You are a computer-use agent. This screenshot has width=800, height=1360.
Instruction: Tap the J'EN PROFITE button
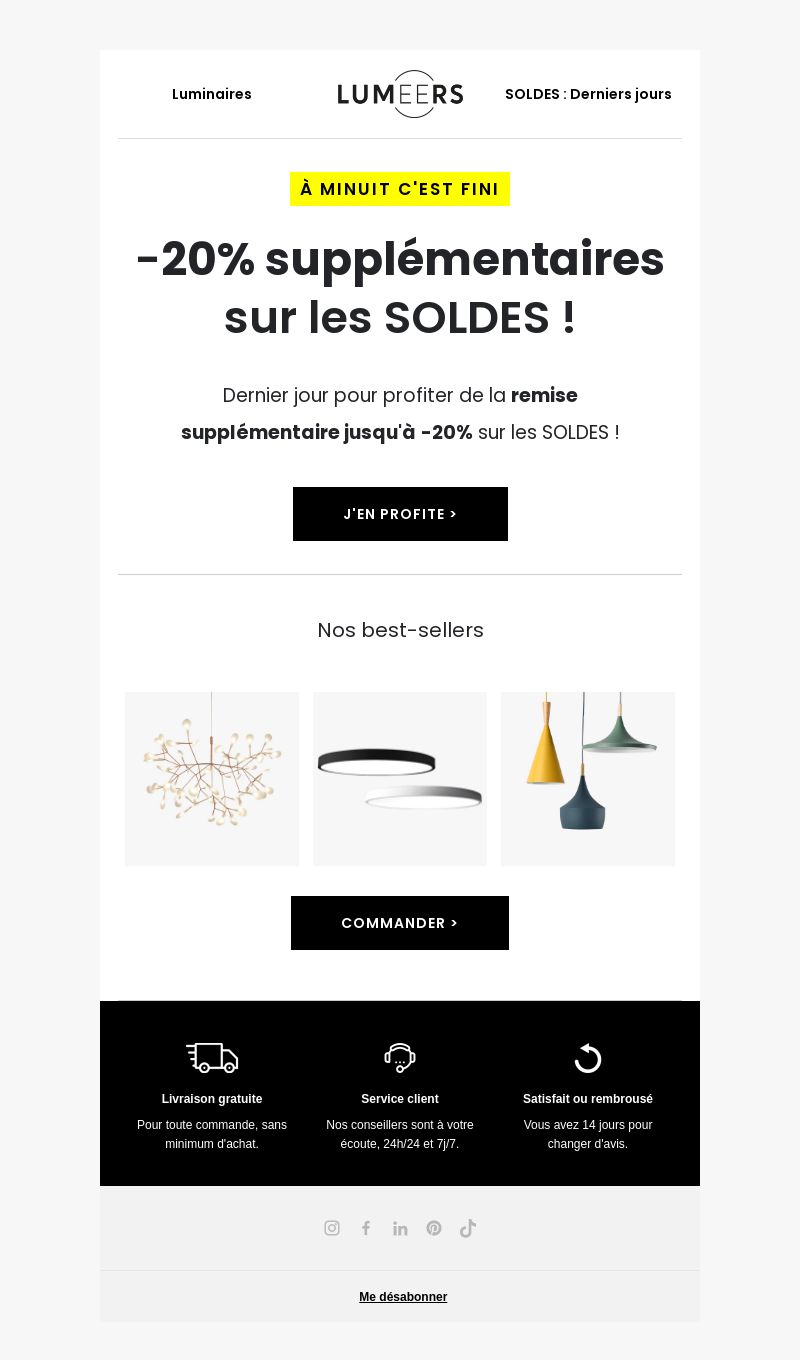[400, 514]
